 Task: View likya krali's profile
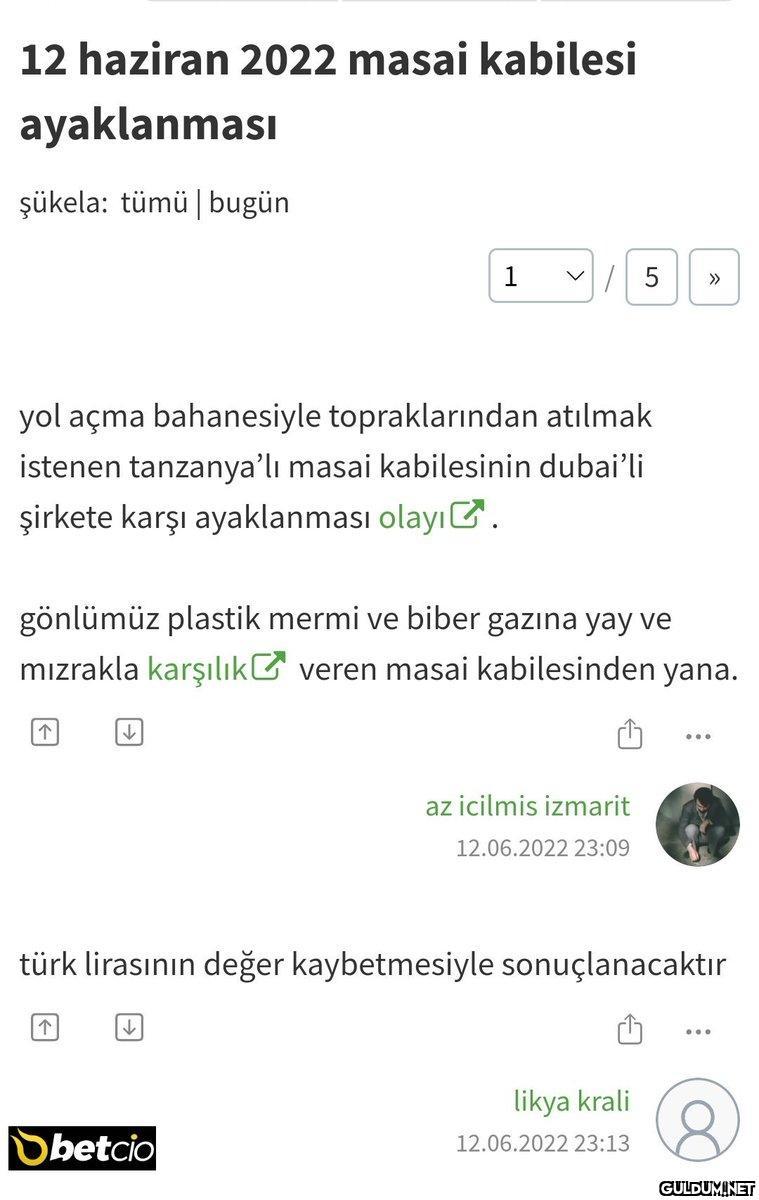click(x=571, y=1101)
